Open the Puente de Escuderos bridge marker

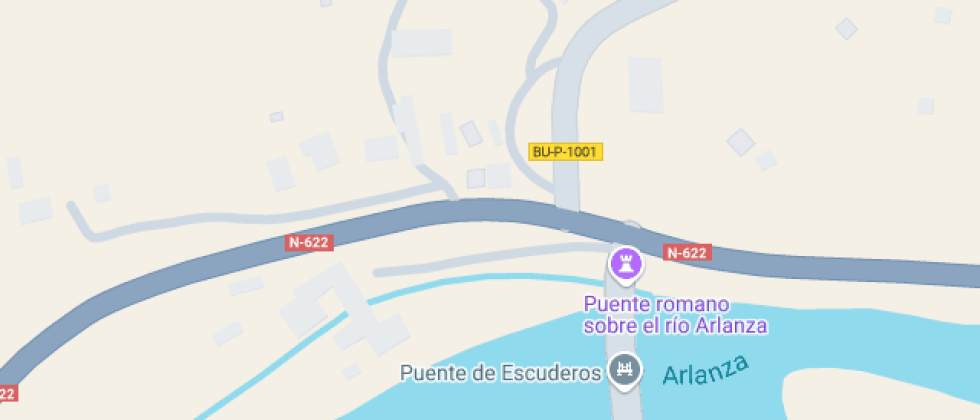(626, 372)
